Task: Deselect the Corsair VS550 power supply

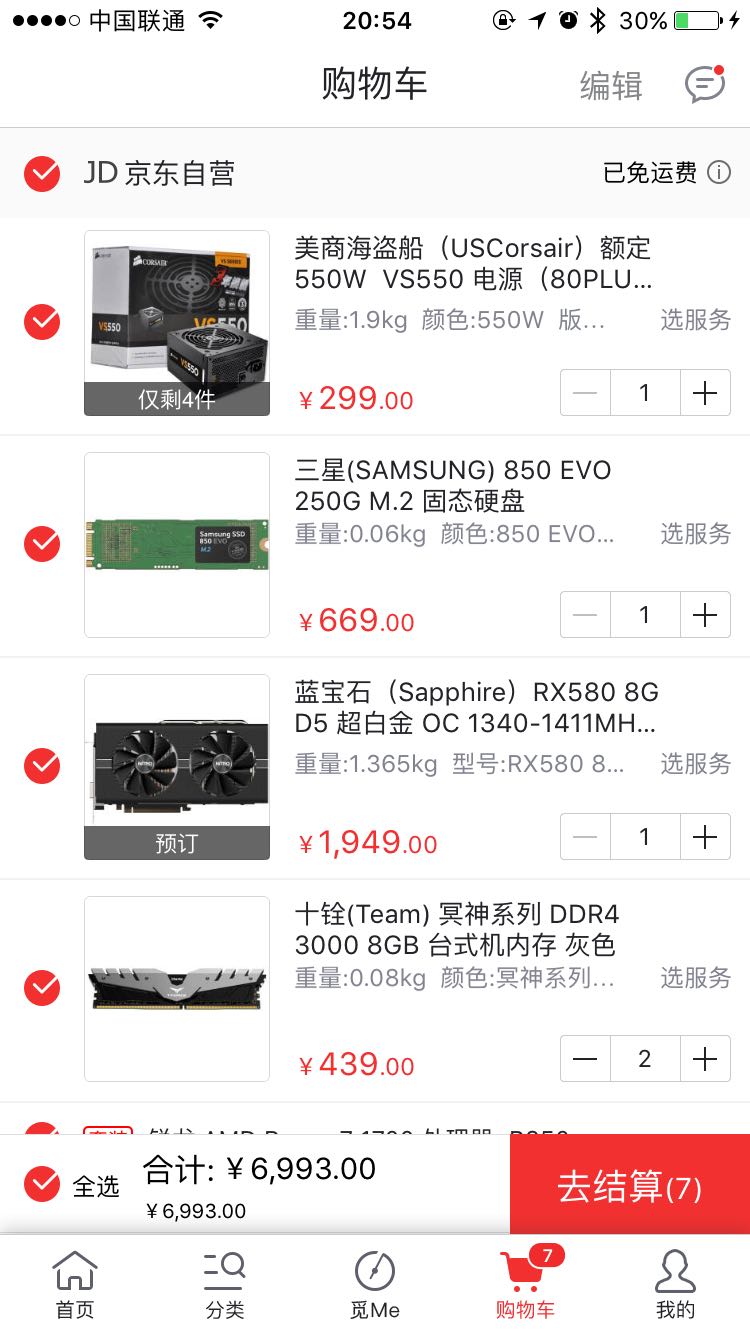Action: [x=42, y=322]
